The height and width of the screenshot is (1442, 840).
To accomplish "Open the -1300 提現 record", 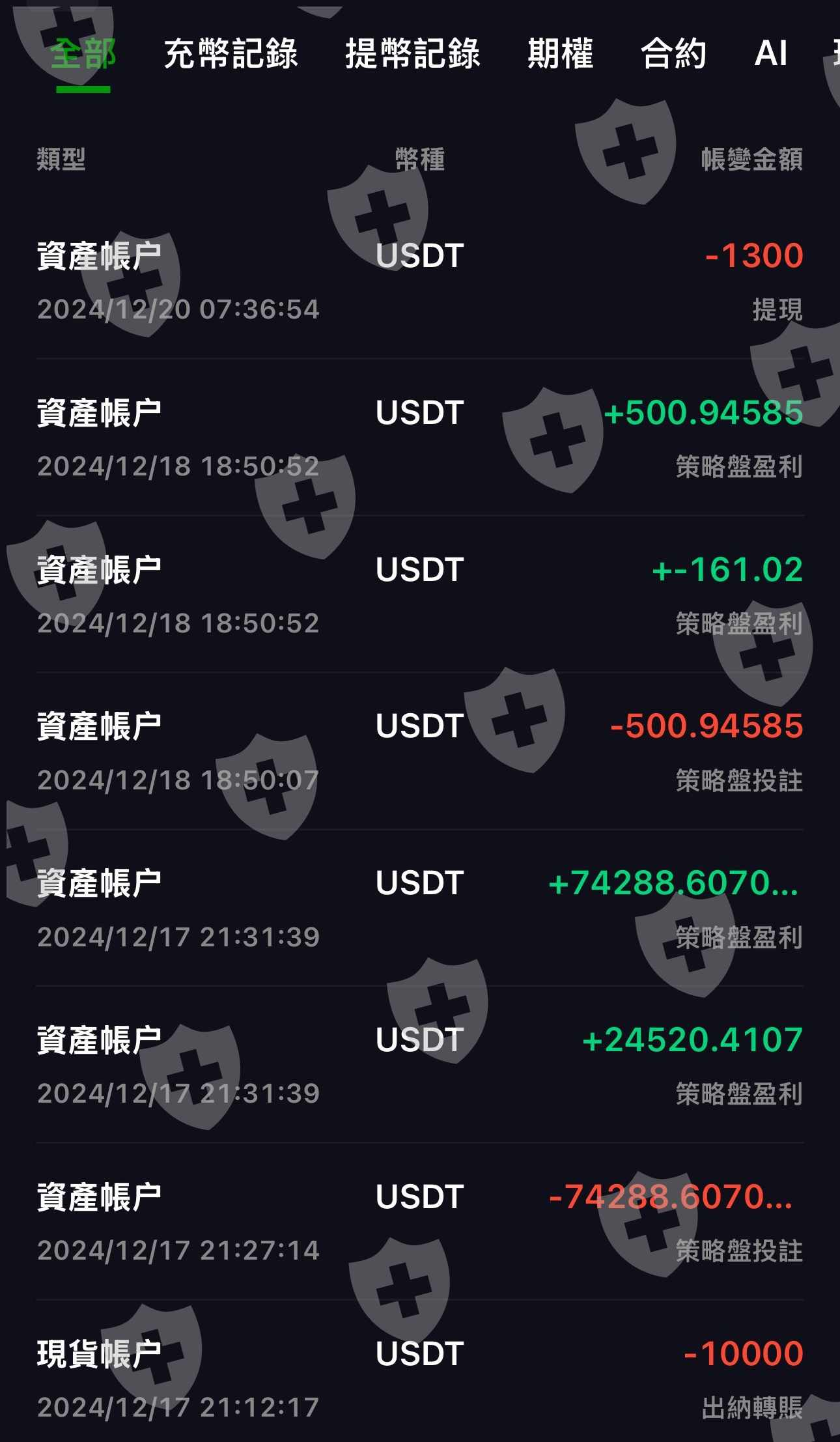I will pos(420,281).
